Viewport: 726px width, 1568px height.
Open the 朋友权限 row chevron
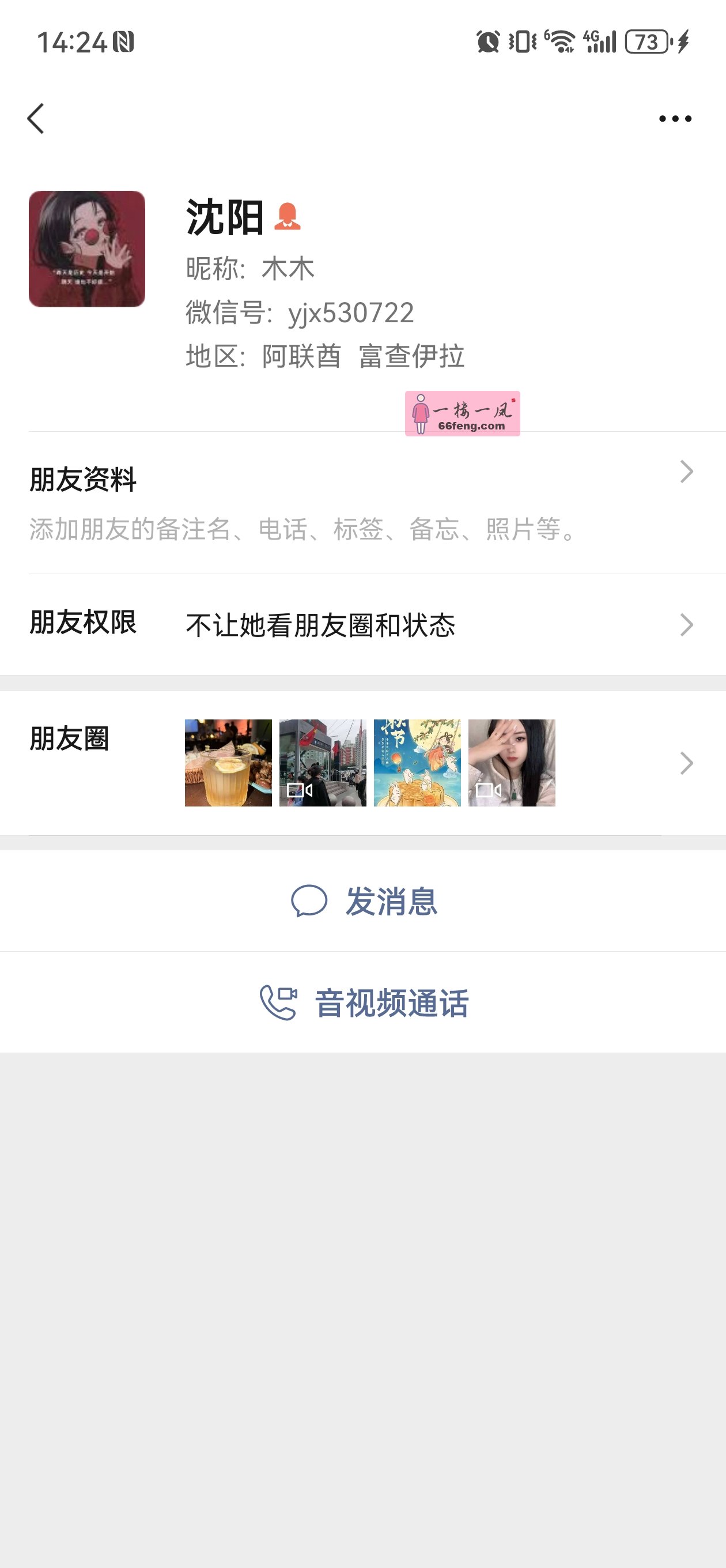[x=687, y=624]
